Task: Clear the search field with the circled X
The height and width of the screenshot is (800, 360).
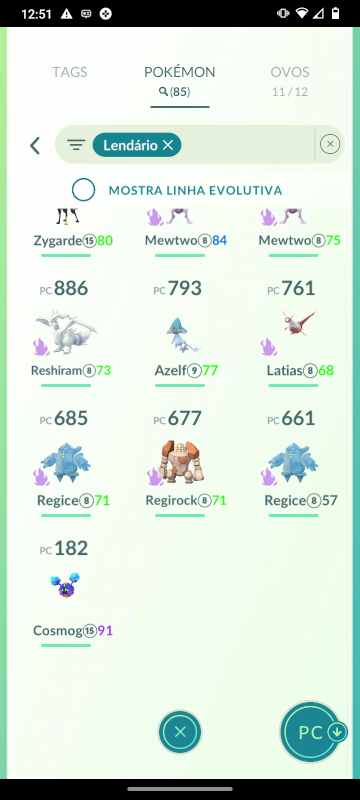Action: coord(330,144)
